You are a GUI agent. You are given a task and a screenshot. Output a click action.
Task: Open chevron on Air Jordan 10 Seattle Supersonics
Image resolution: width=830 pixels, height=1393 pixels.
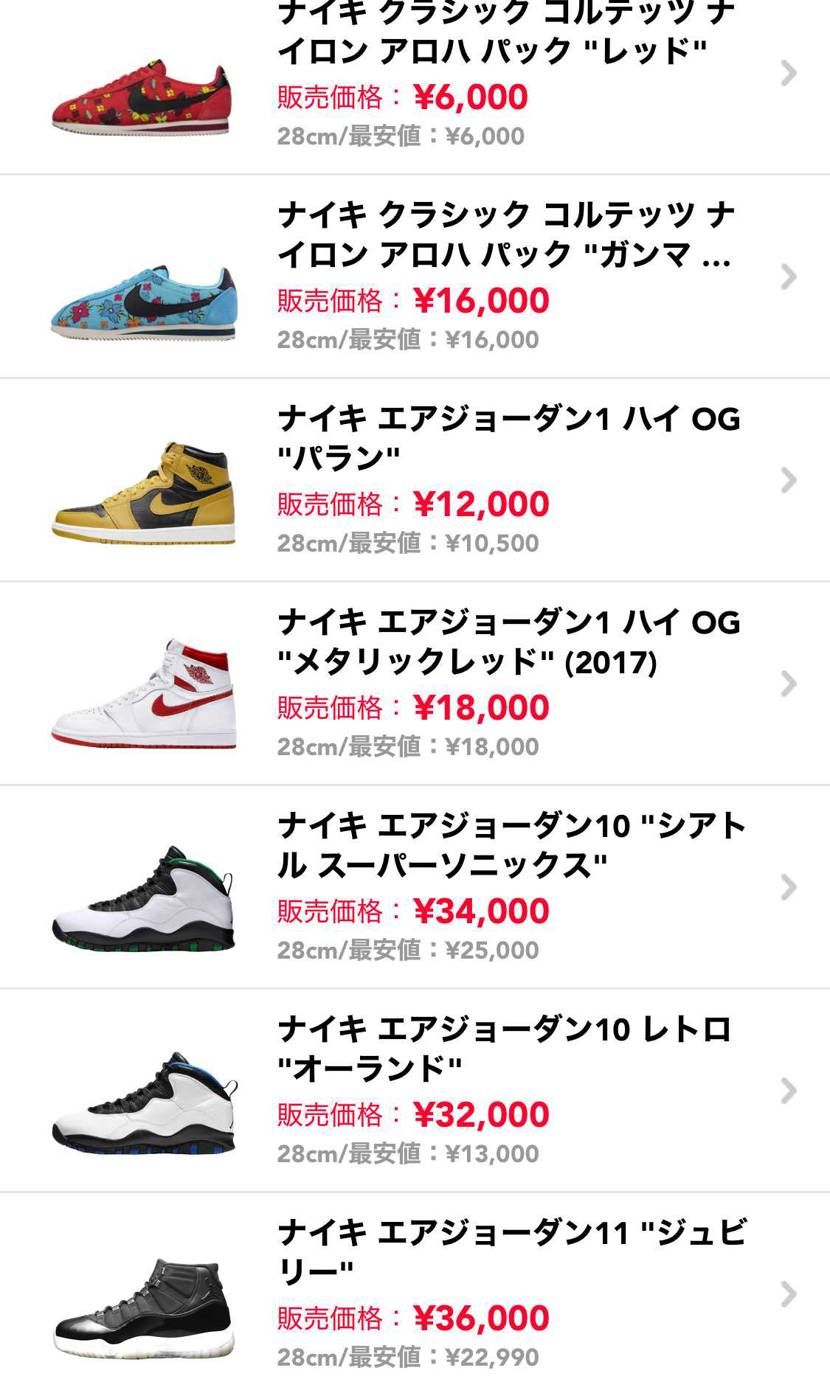click(789, 887)
